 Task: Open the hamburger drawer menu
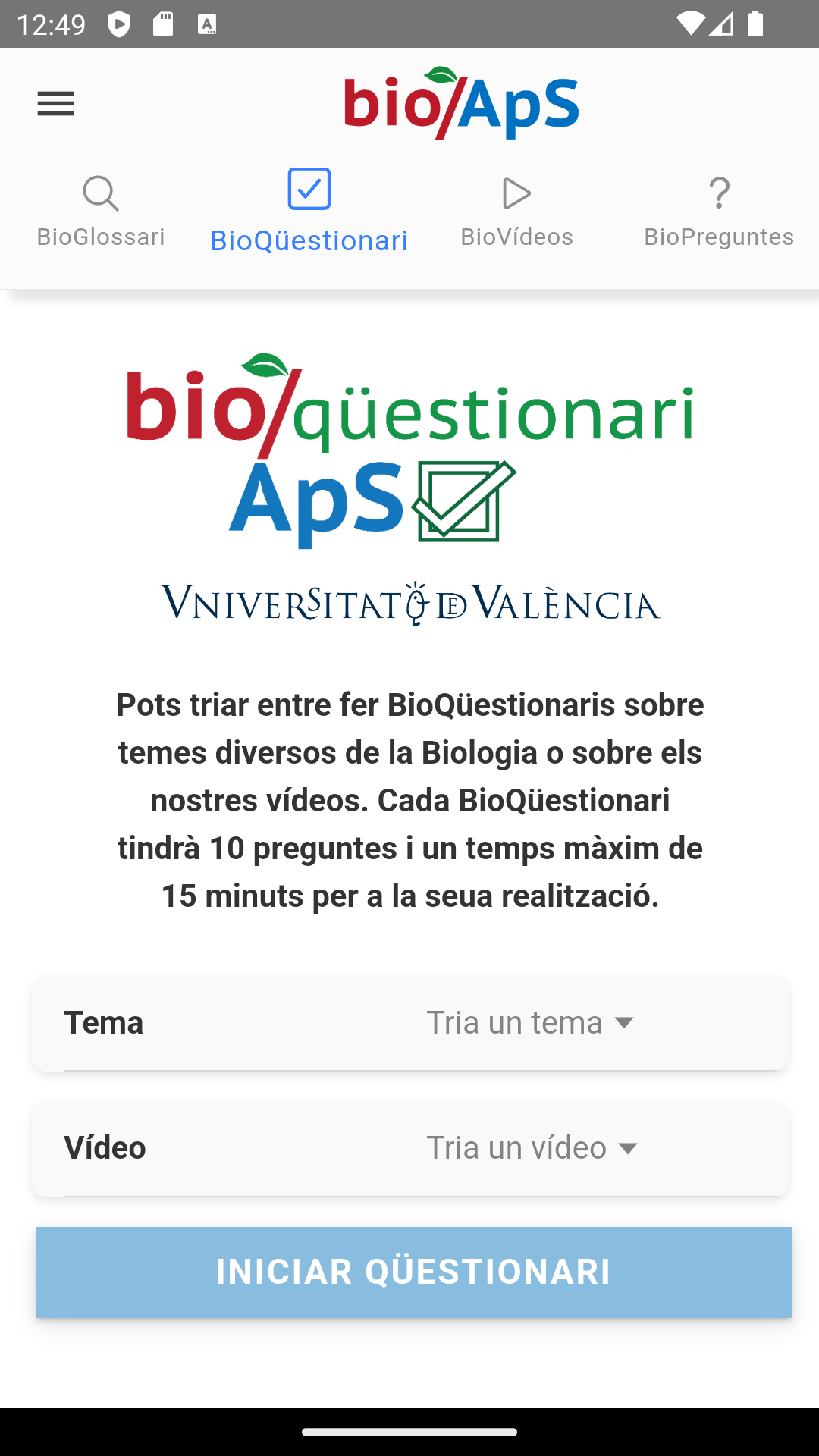pyautogui.click(x=55, y=104)
